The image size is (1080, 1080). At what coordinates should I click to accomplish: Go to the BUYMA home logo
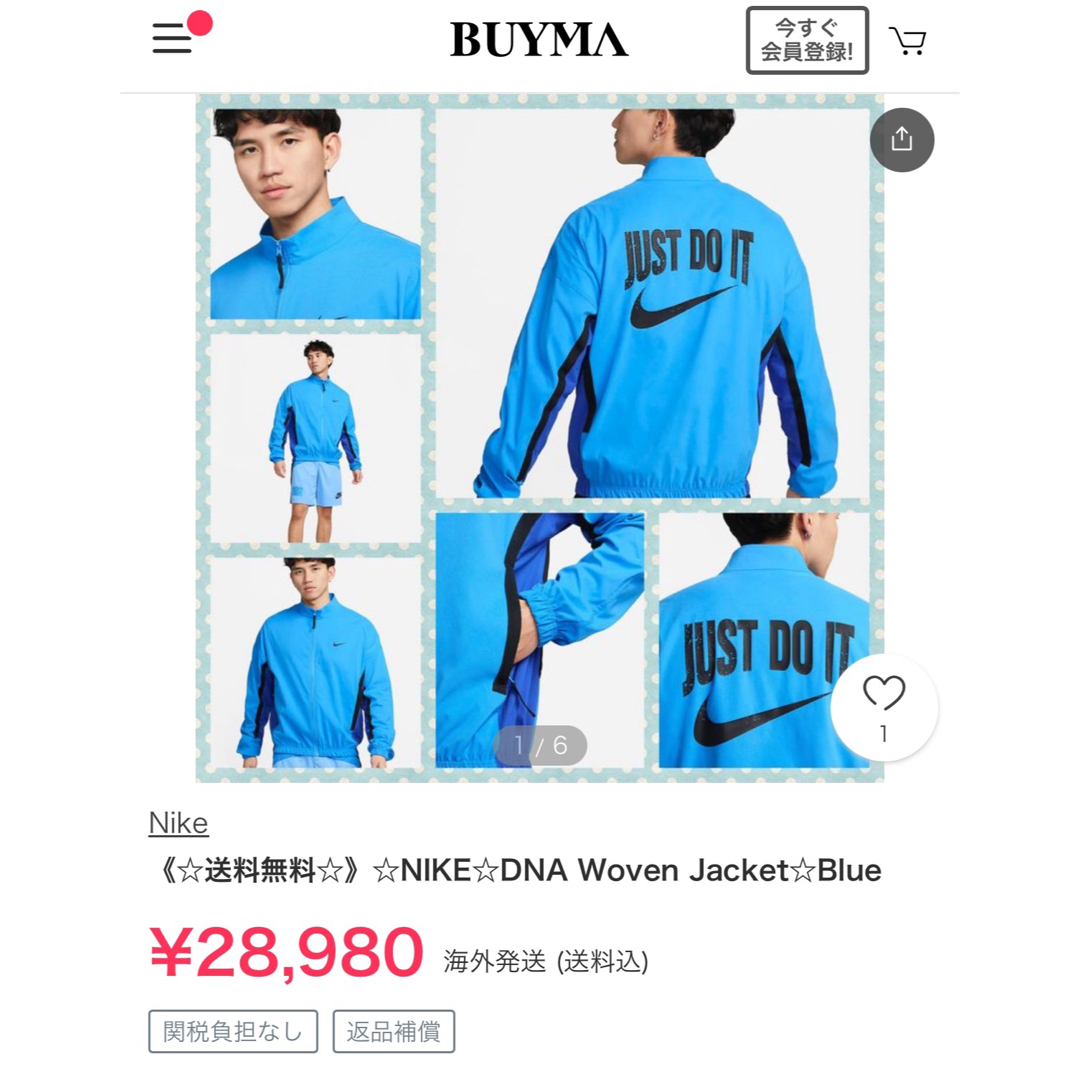point(539,40)
